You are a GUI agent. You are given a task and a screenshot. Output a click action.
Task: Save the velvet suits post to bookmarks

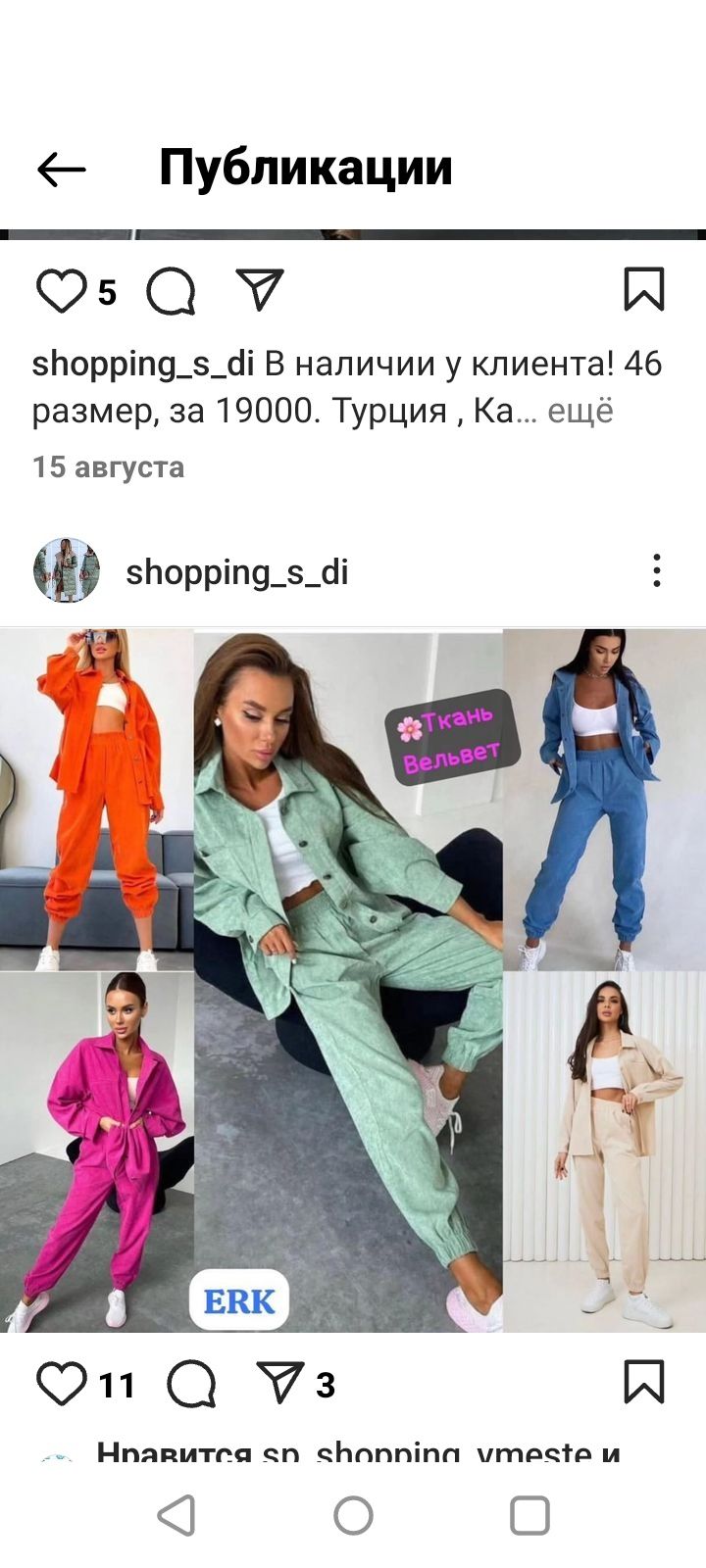644,1383
